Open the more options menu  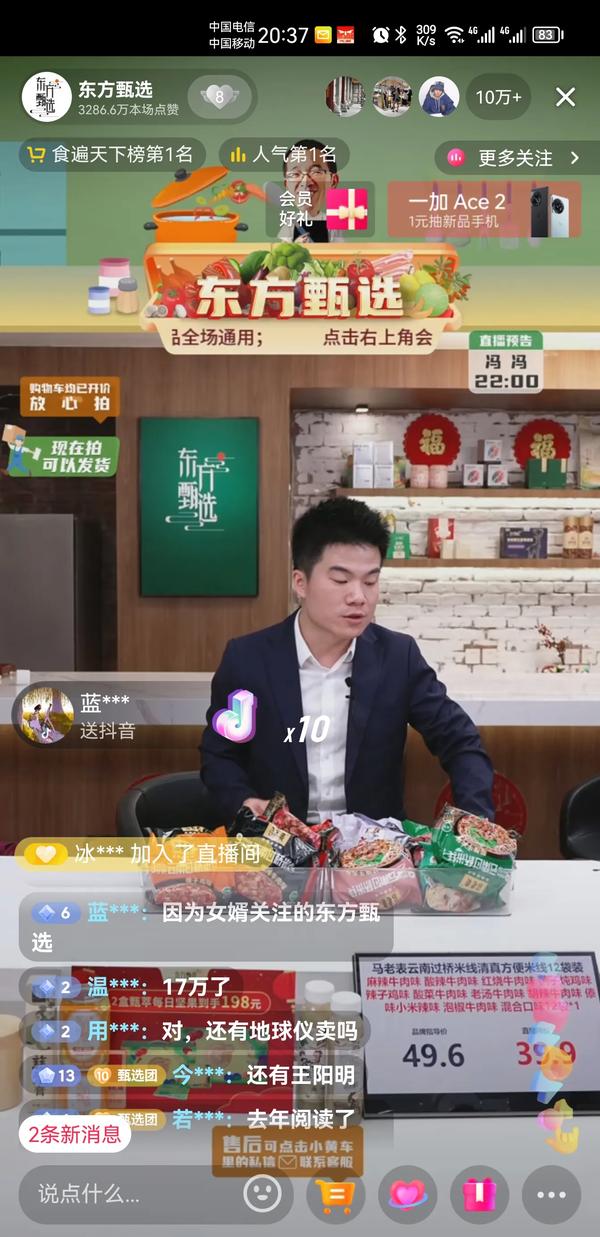(551, 1194)
